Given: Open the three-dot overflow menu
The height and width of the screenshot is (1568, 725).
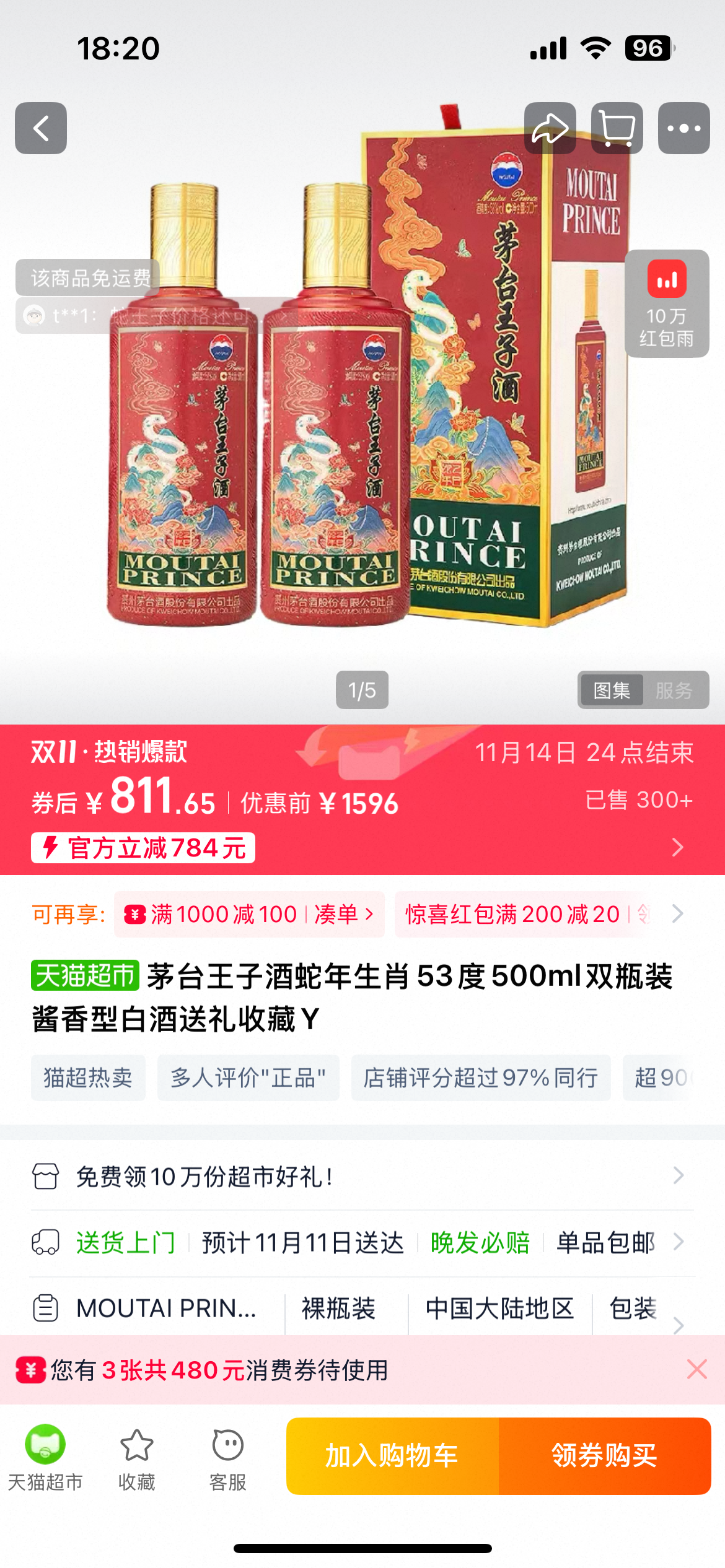Looking at the screenshot, I should [x=683, y=128].
